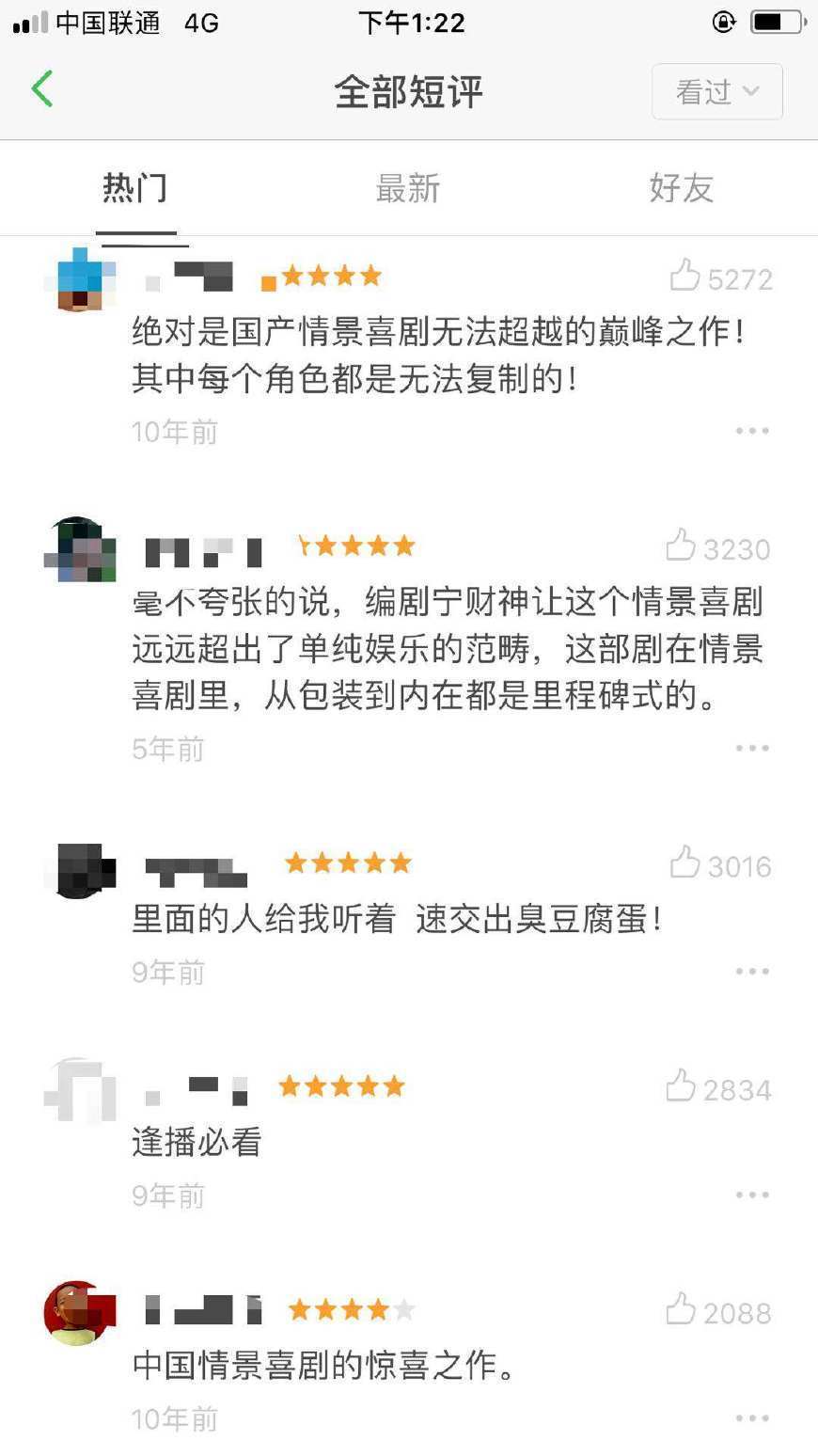This screenshot has height=1456, width=818.
Task: Like the 逢播必看 review
Action: tap(682, 1087)
